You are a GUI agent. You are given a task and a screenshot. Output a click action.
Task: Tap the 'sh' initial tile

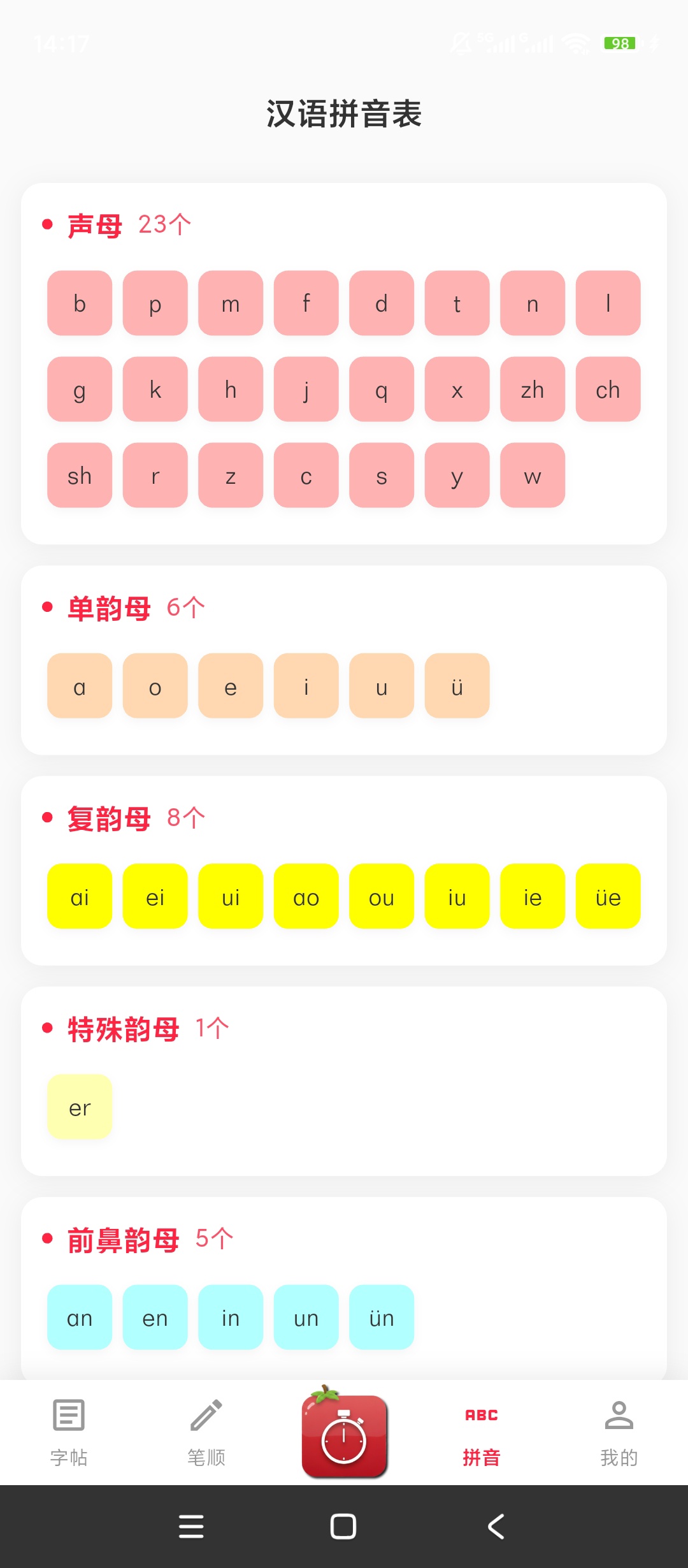pos(80,475)
